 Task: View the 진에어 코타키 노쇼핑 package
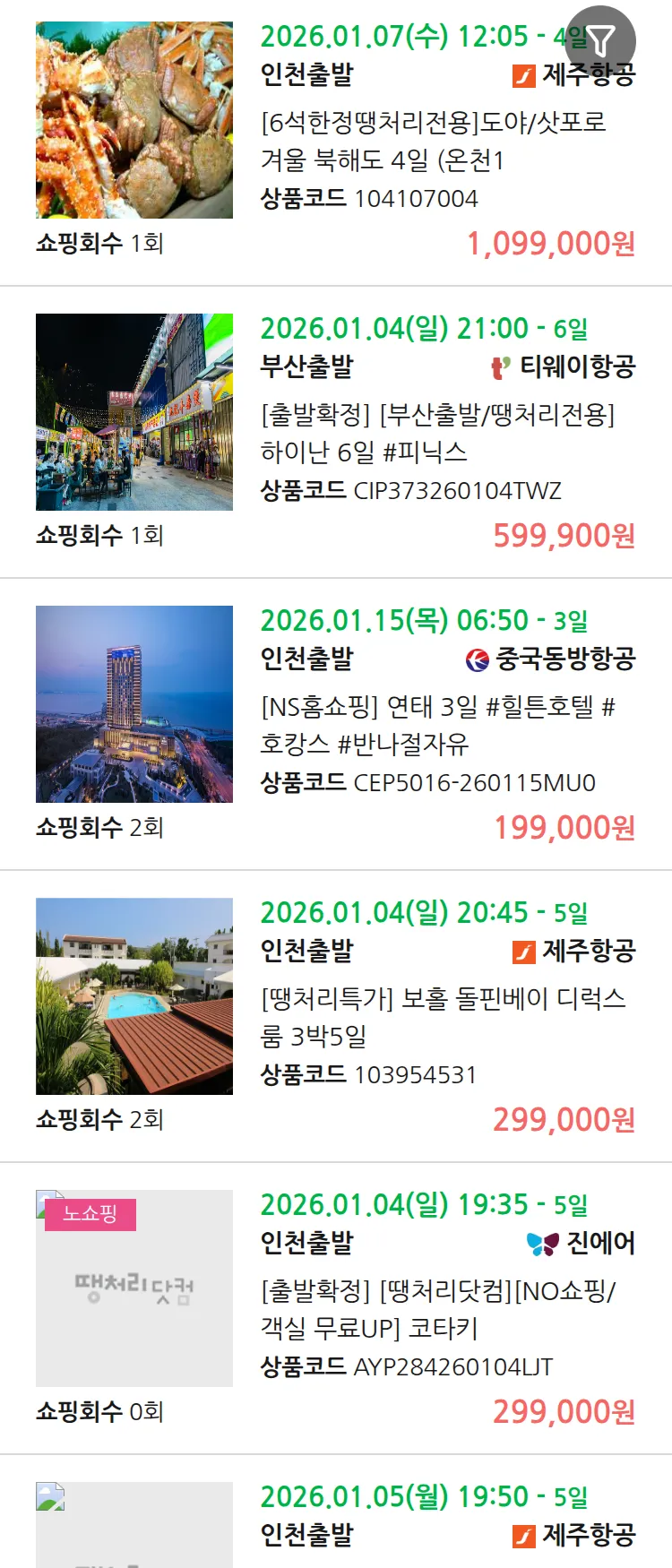click(437, 1309)
